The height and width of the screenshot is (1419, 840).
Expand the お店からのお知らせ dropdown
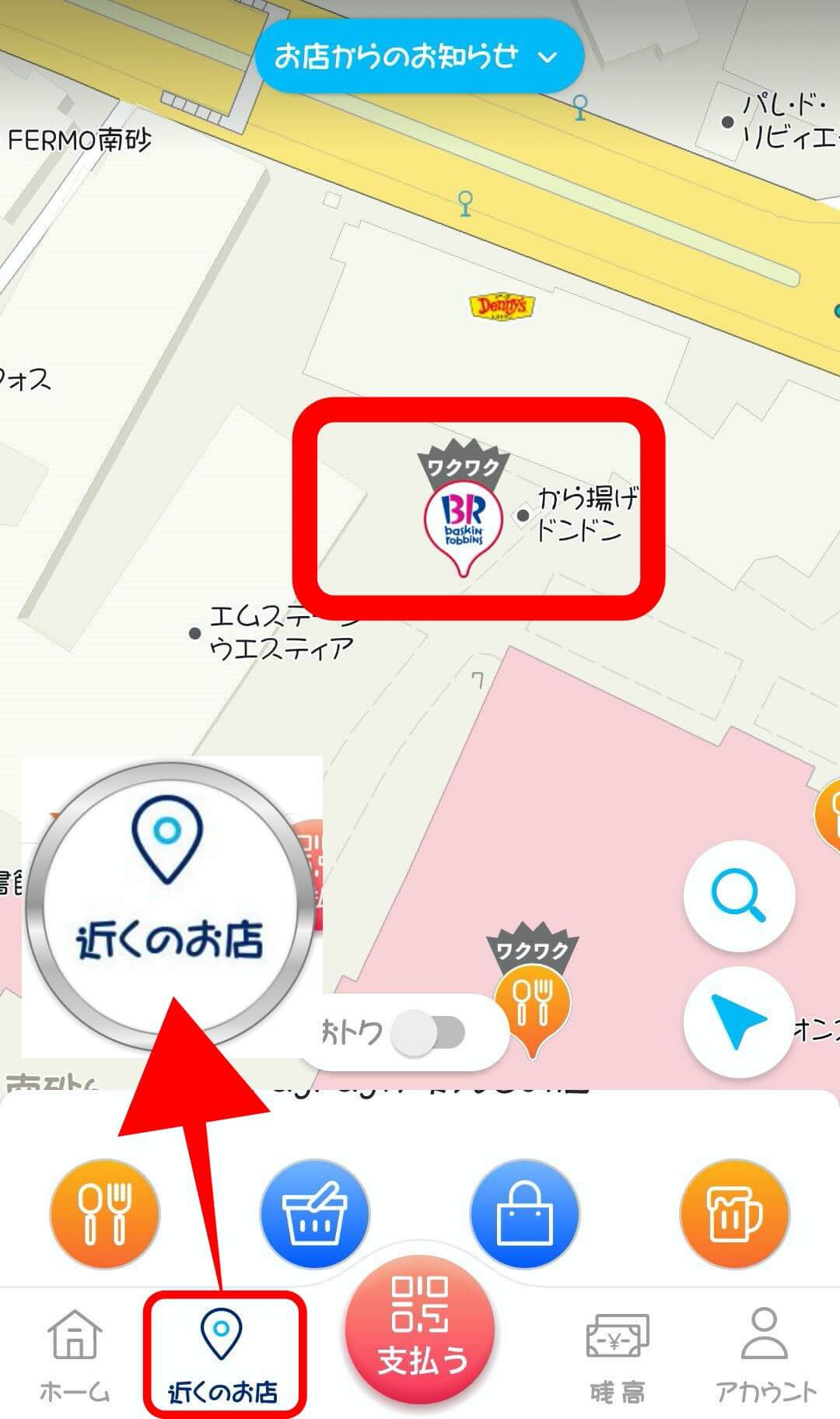[418, 57]
